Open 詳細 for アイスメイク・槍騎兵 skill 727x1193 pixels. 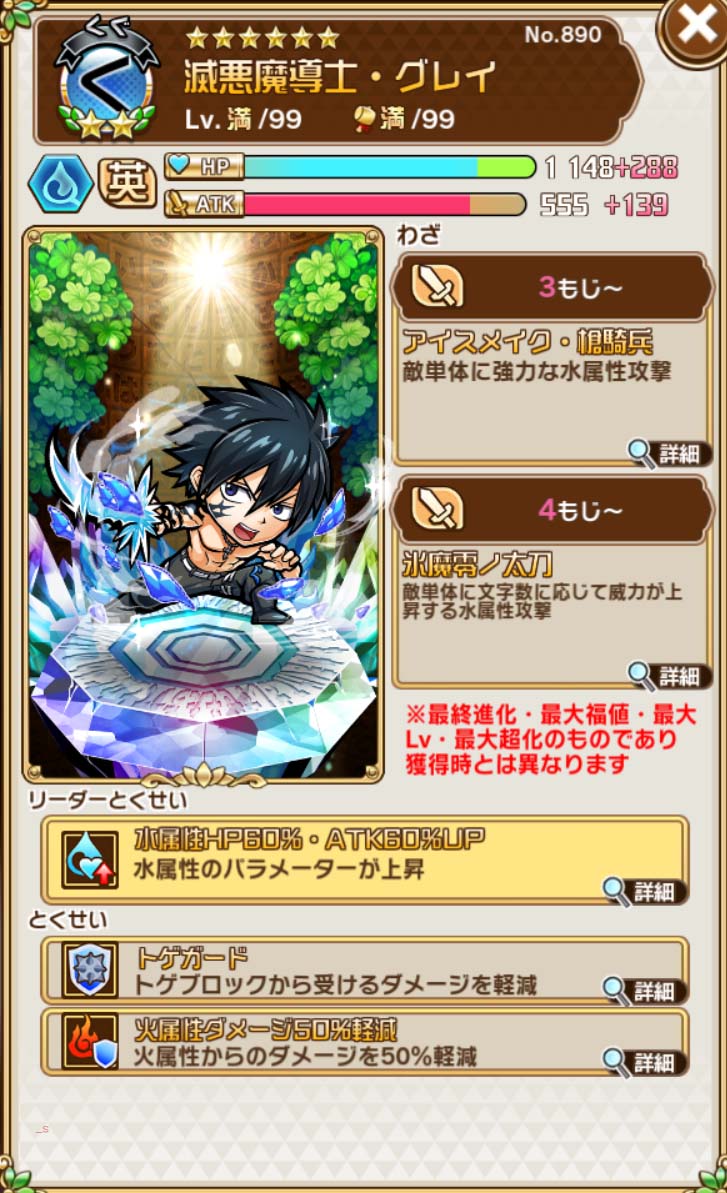669,453
